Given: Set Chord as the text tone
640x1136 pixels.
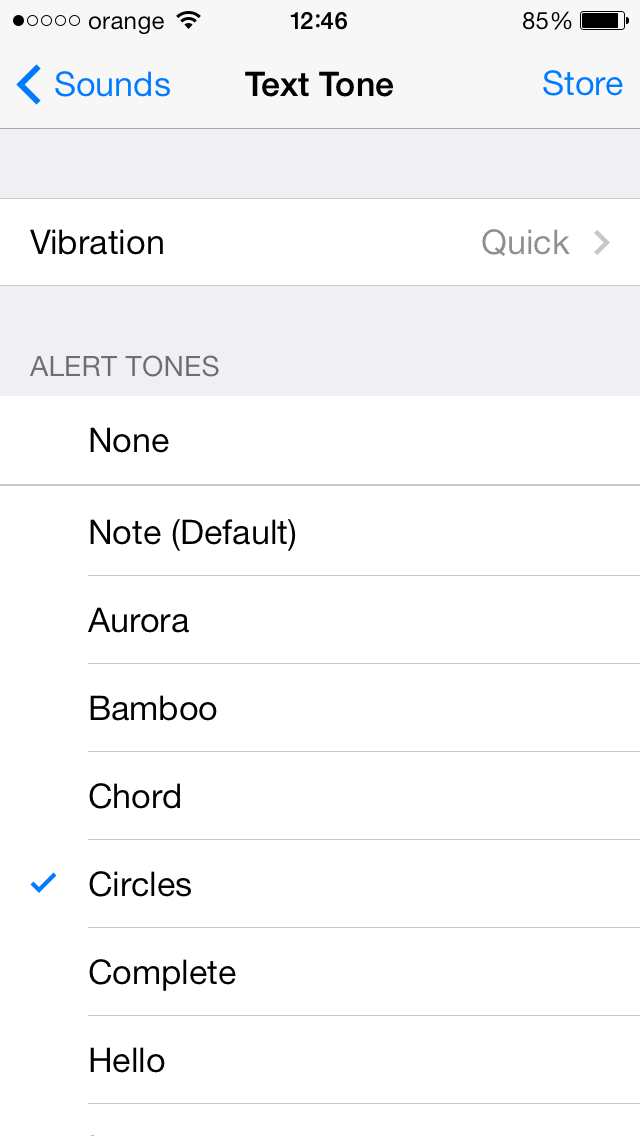Looking at the screenshot, I should click(x=320, y=797).
